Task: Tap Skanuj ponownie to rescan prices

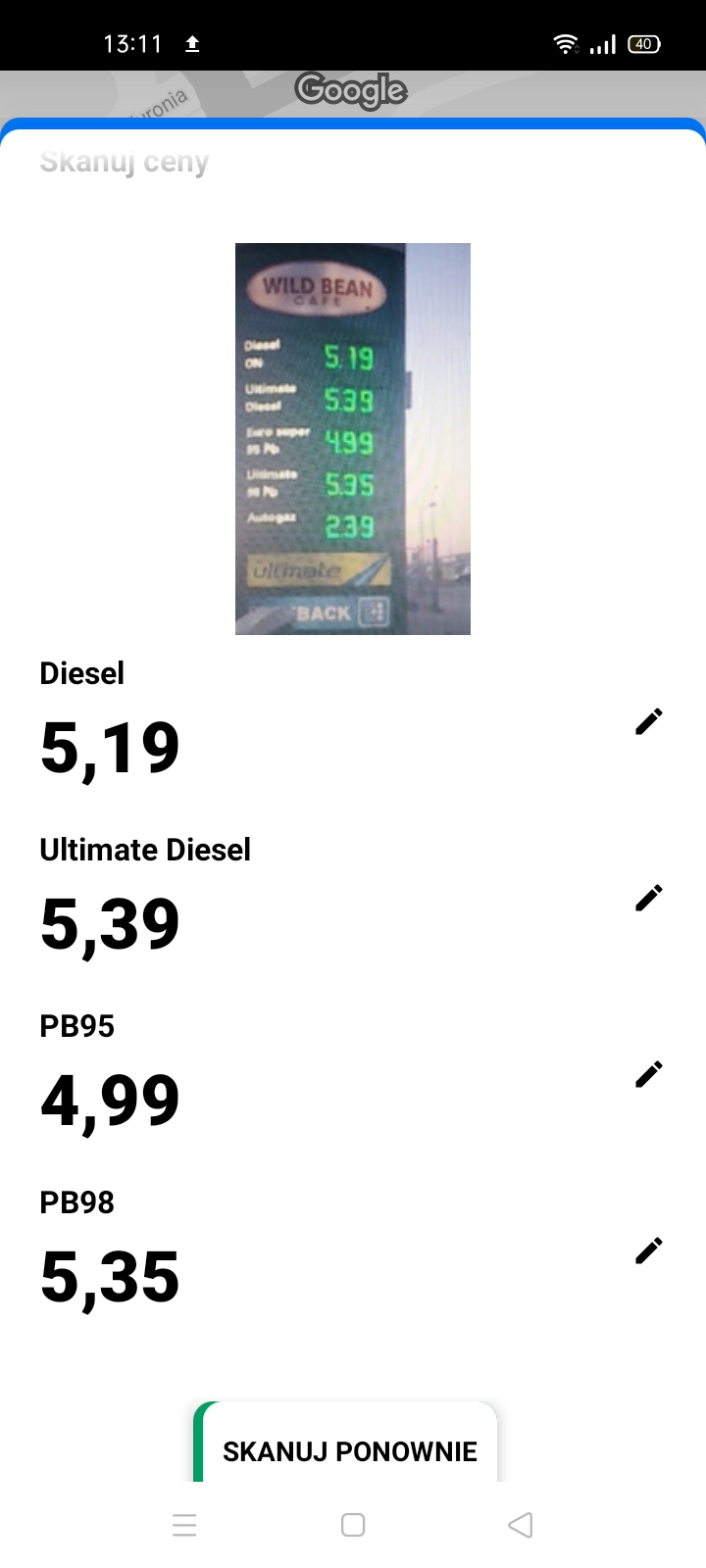Action: (346, 1443)
